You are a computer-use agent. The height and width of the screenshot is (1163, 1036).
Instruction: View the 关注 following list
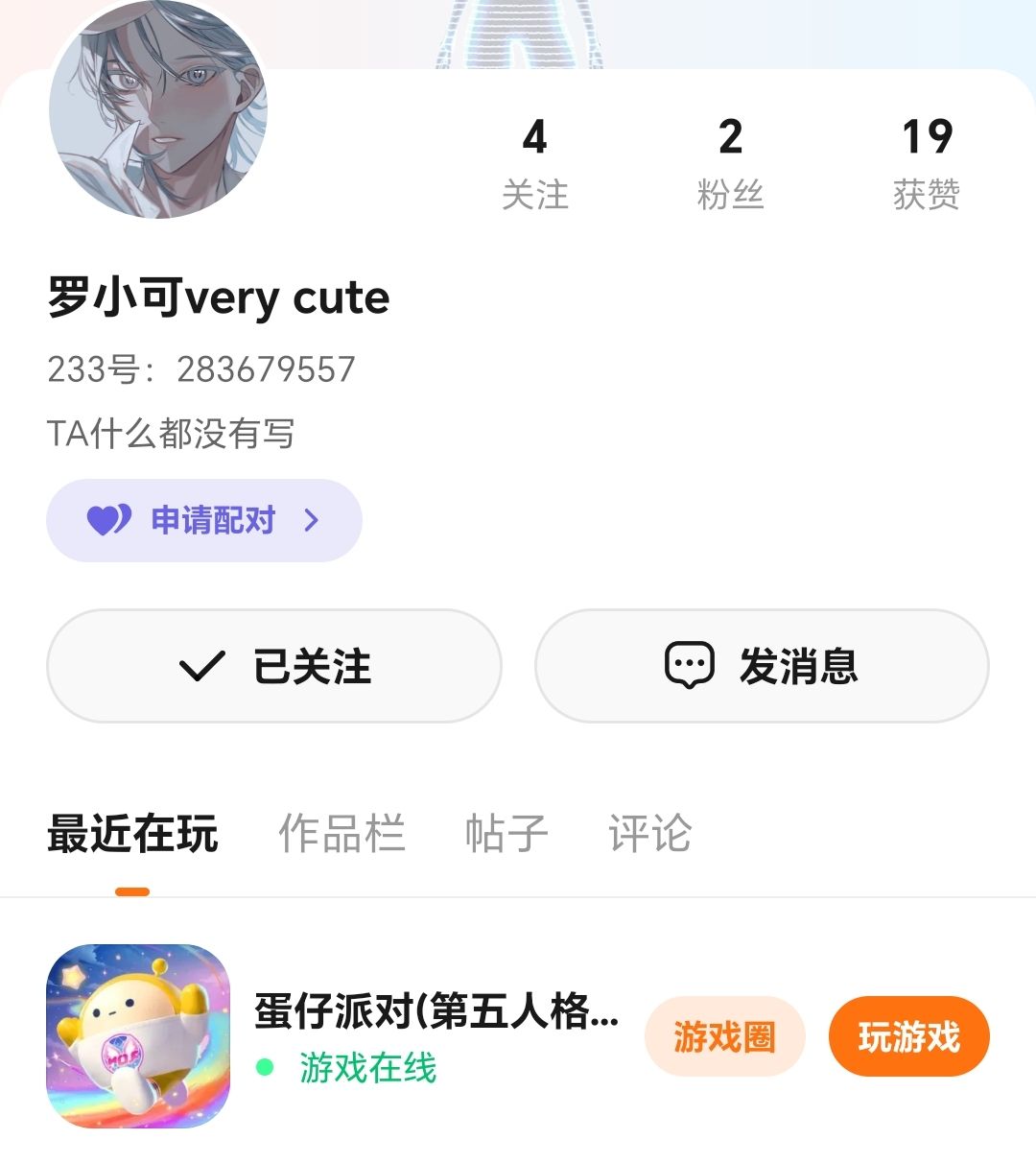[x=534, y=163]
